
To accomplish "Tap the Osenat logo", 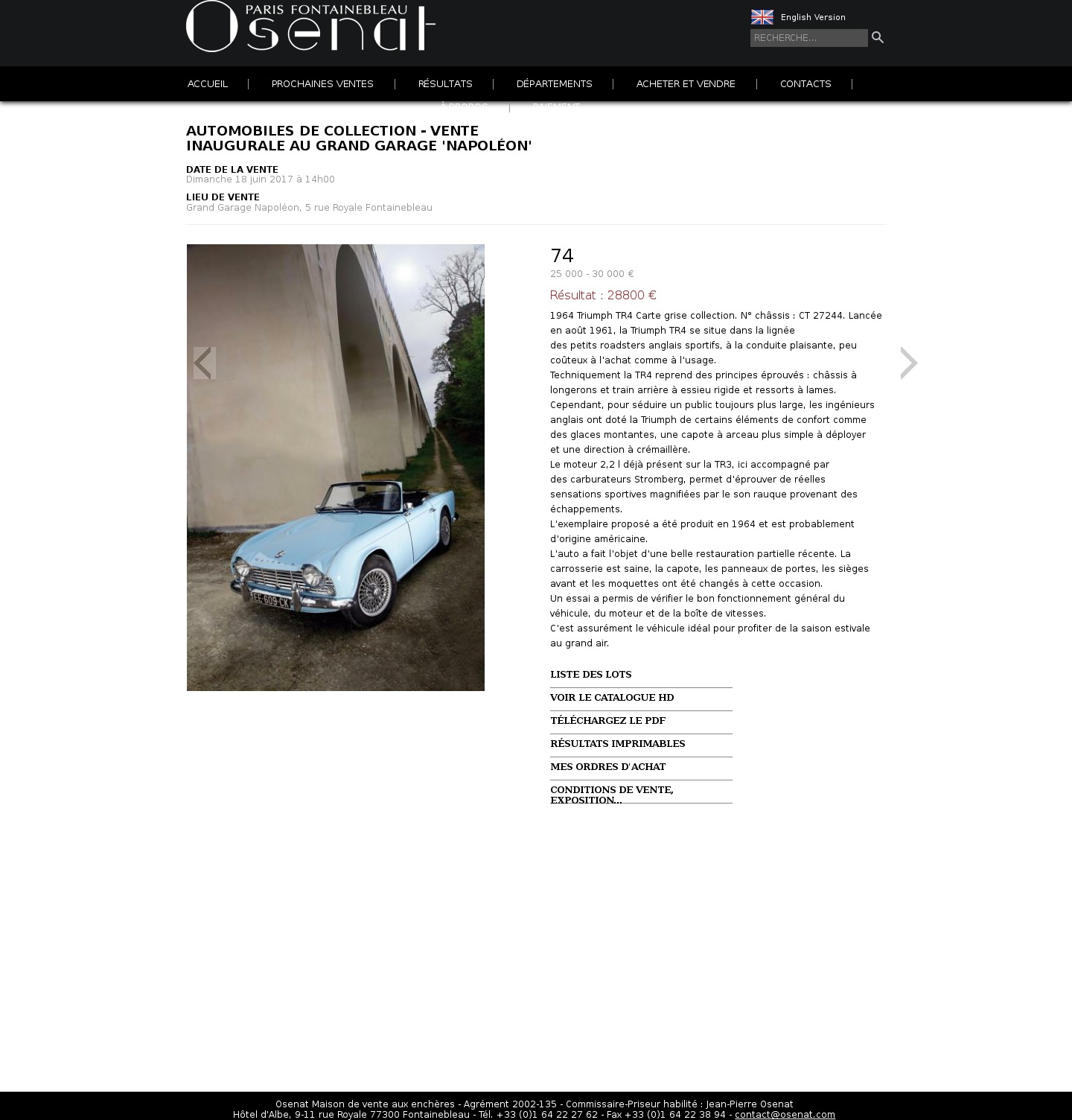I will 310,27.
